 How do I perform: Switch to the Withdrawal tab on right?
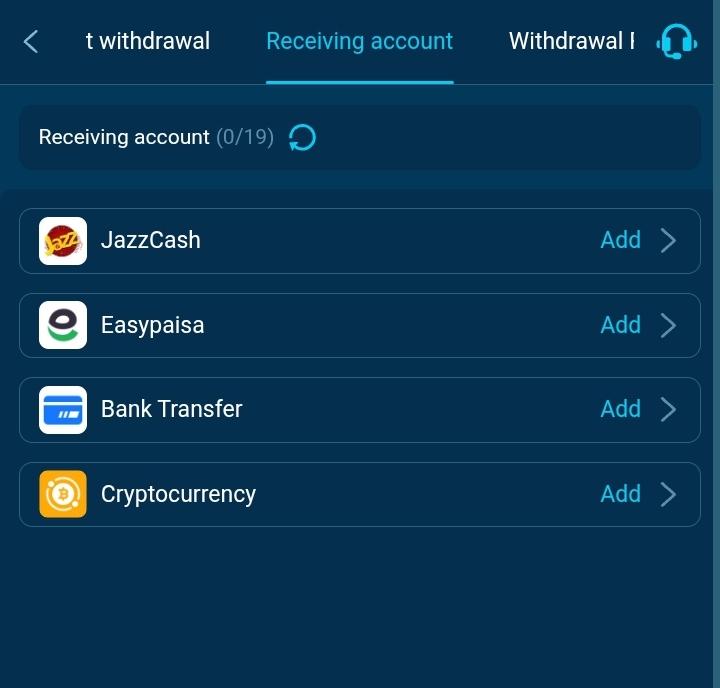point(571,41)
